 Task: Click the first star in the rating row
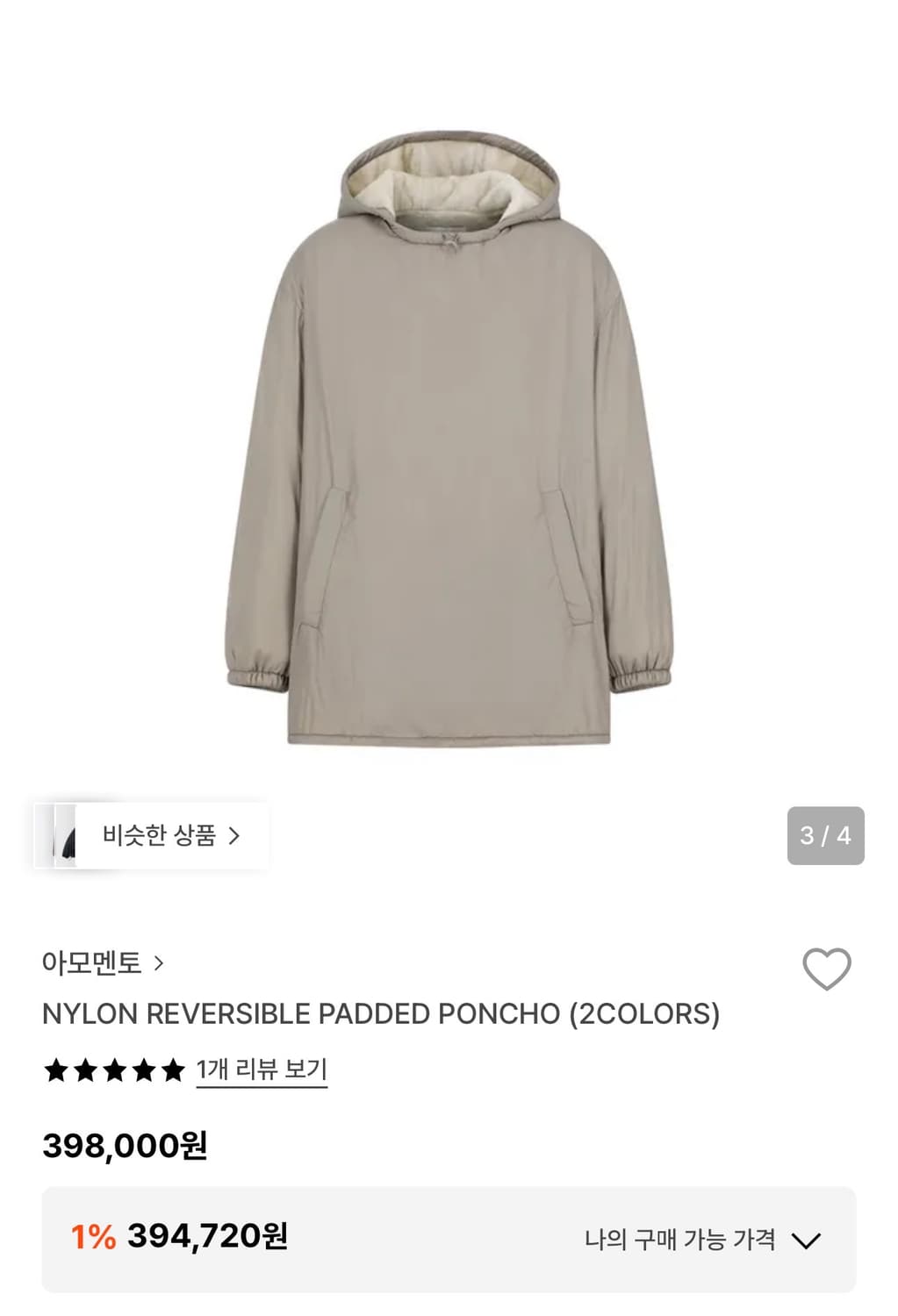point(56,1069)
